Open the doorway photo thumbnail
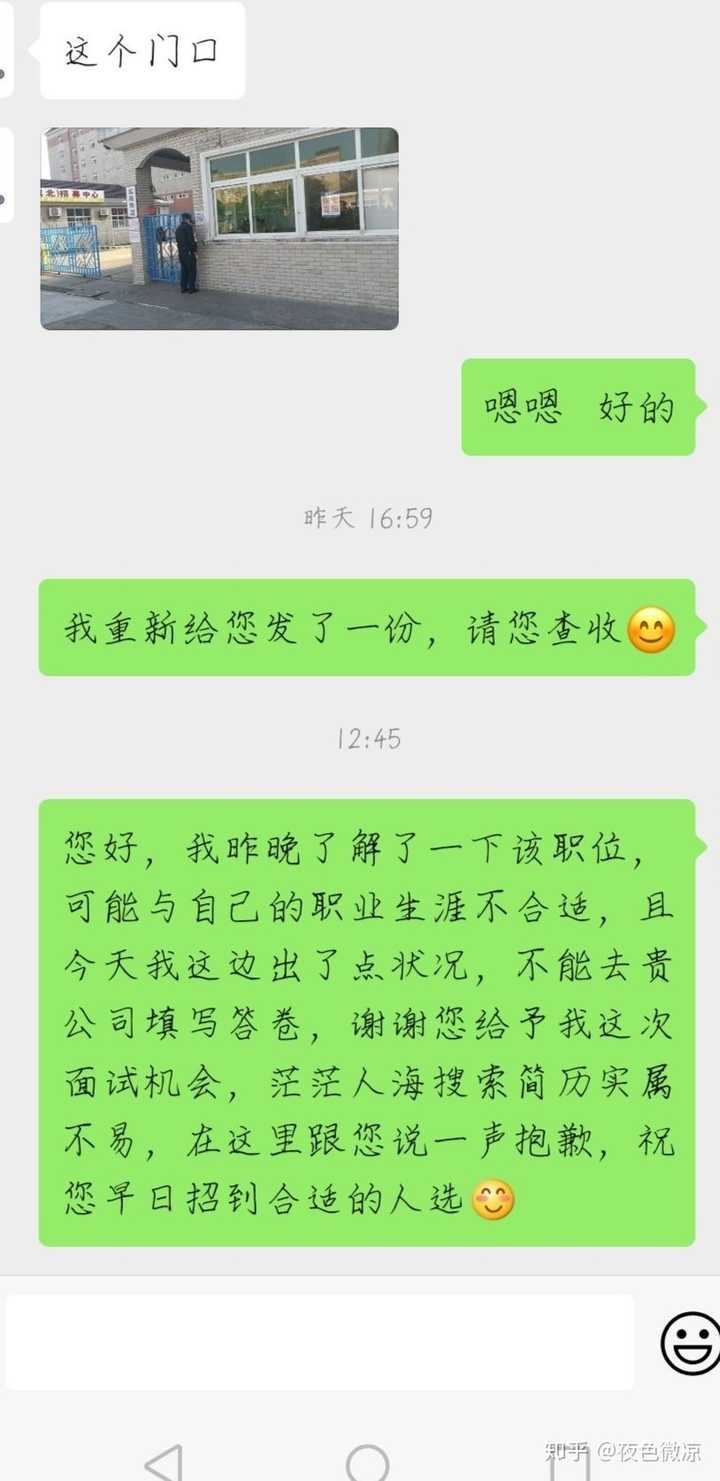Image resolution: width=720 pixels, height=1481 pixels. click(x=218, y=223)
